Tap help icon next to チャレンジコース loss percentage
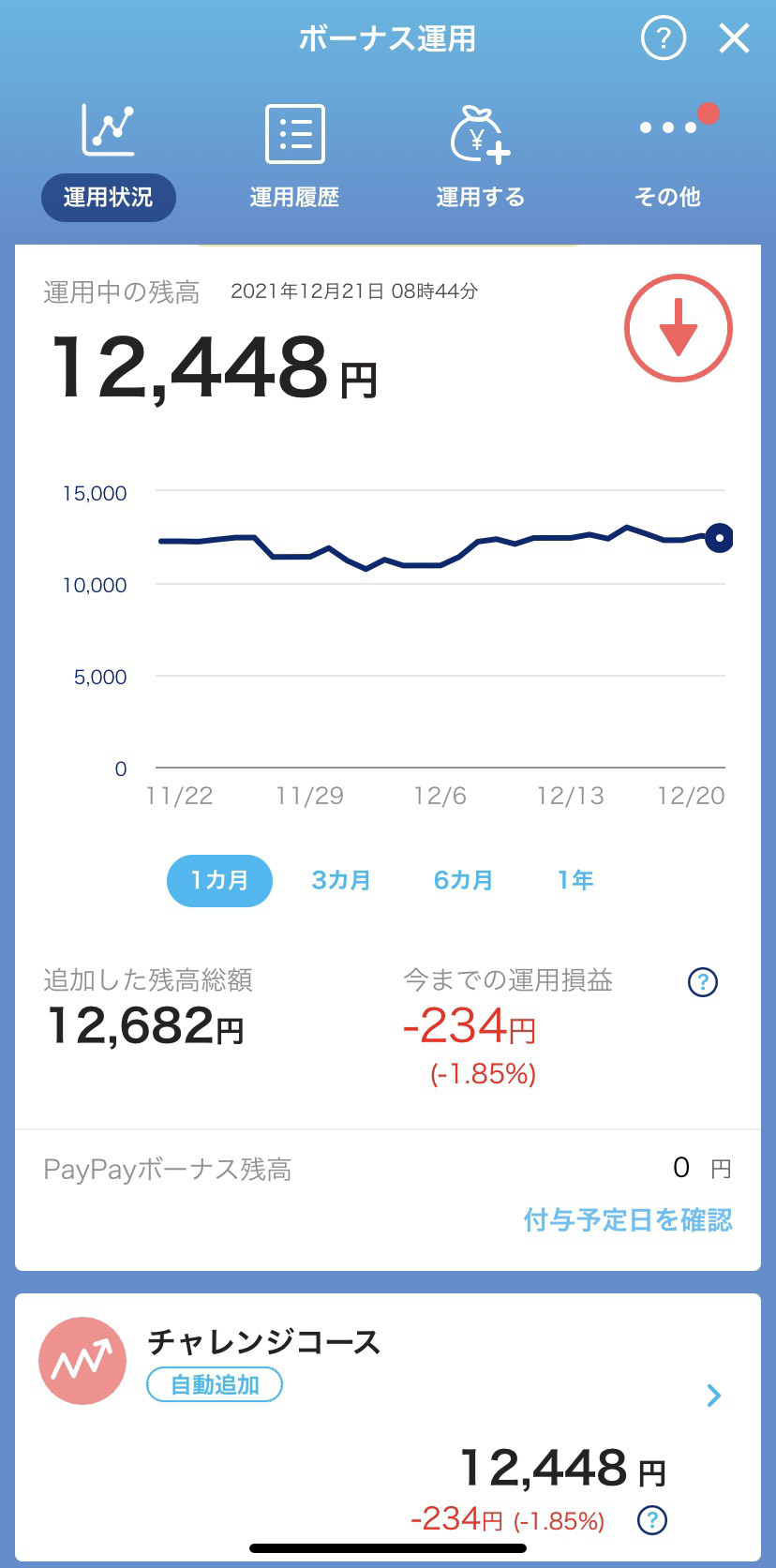 (652, 1519)
